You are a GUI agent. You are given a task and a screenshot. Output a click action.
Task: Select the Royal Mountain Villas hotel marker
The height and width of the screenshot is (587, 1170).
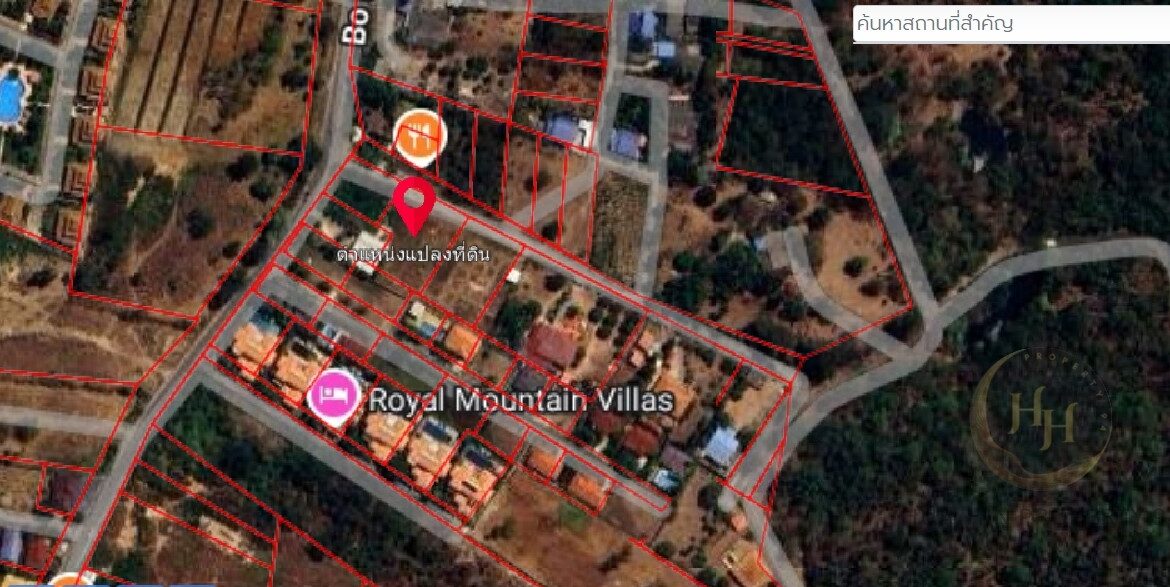pyautogui.click(x=335, y=397)
